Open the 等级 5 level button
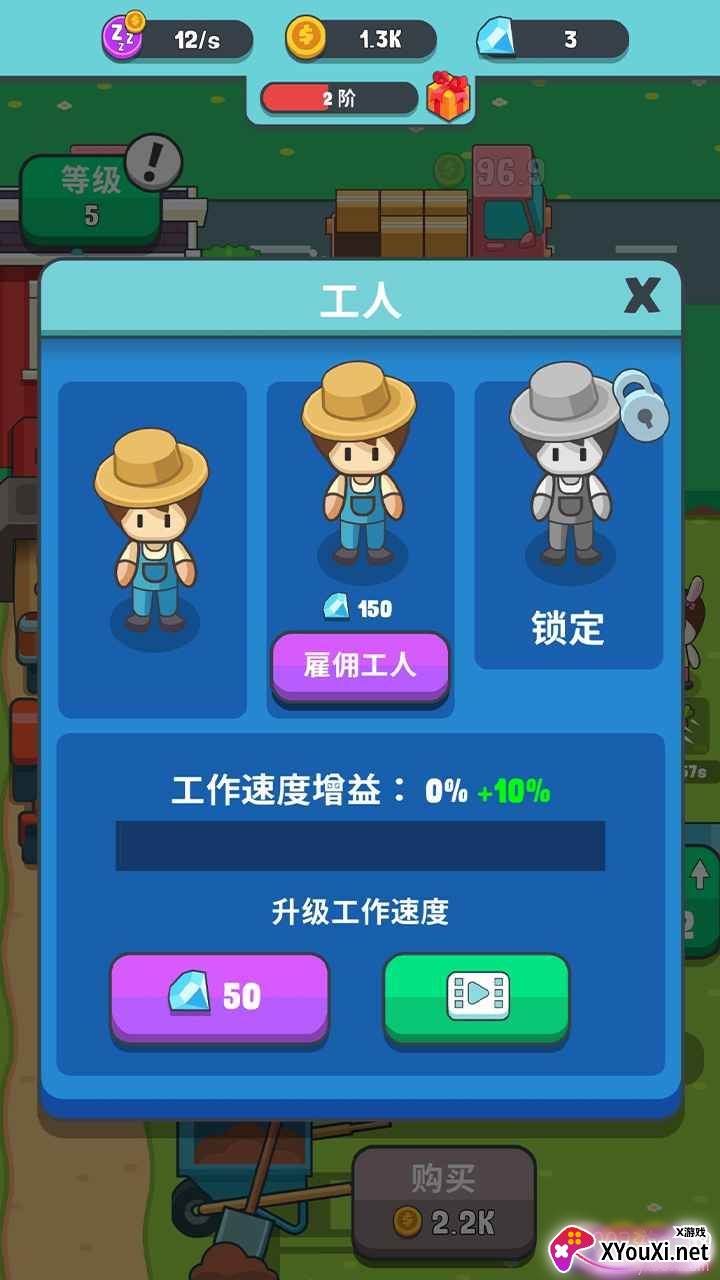This screenshot has width=720, height=1280. coord(91,198)
